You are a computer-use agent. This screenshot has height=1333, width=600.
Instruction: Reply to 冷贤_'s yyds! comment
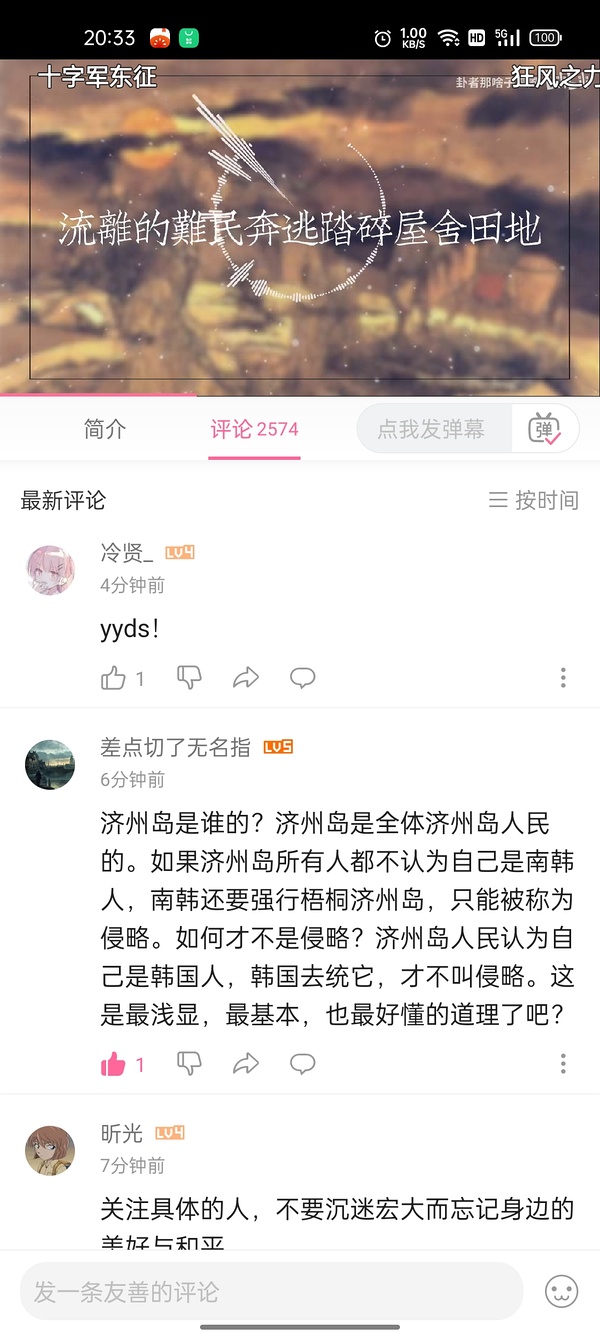tap(303, 678)
